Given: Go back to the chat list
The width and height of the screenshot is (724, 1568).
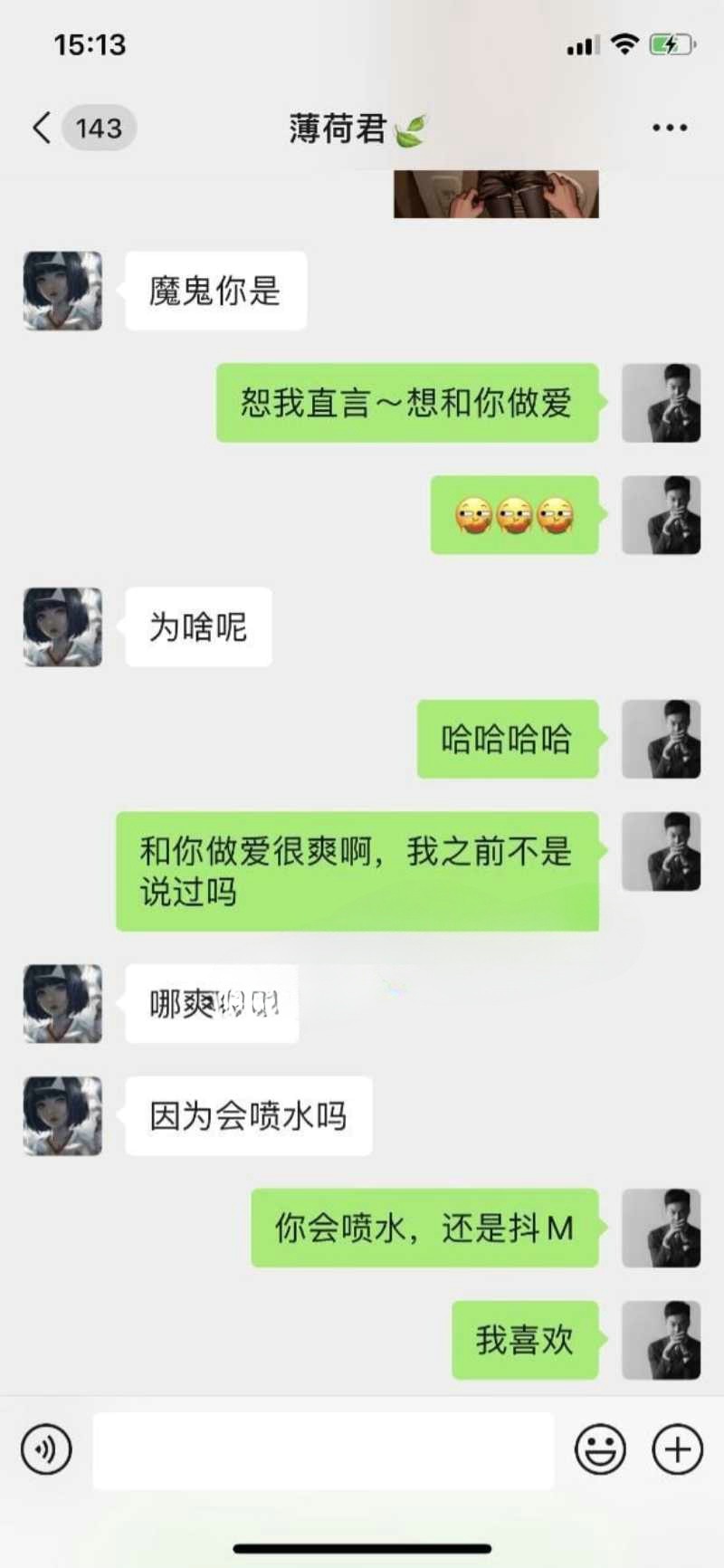Looking at the screenshot, I should coord(43,128).
